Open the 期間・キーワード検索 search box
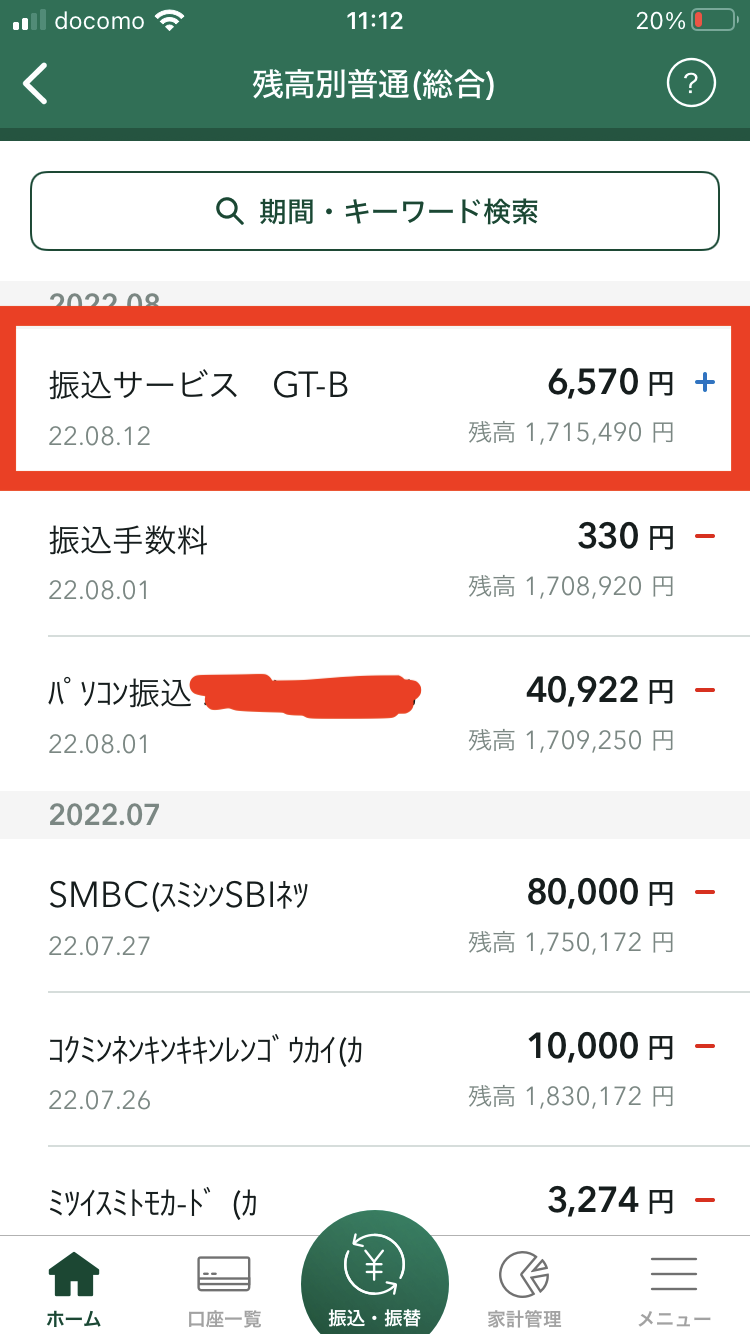This screenshot has height=1334, width=750. 375,211
